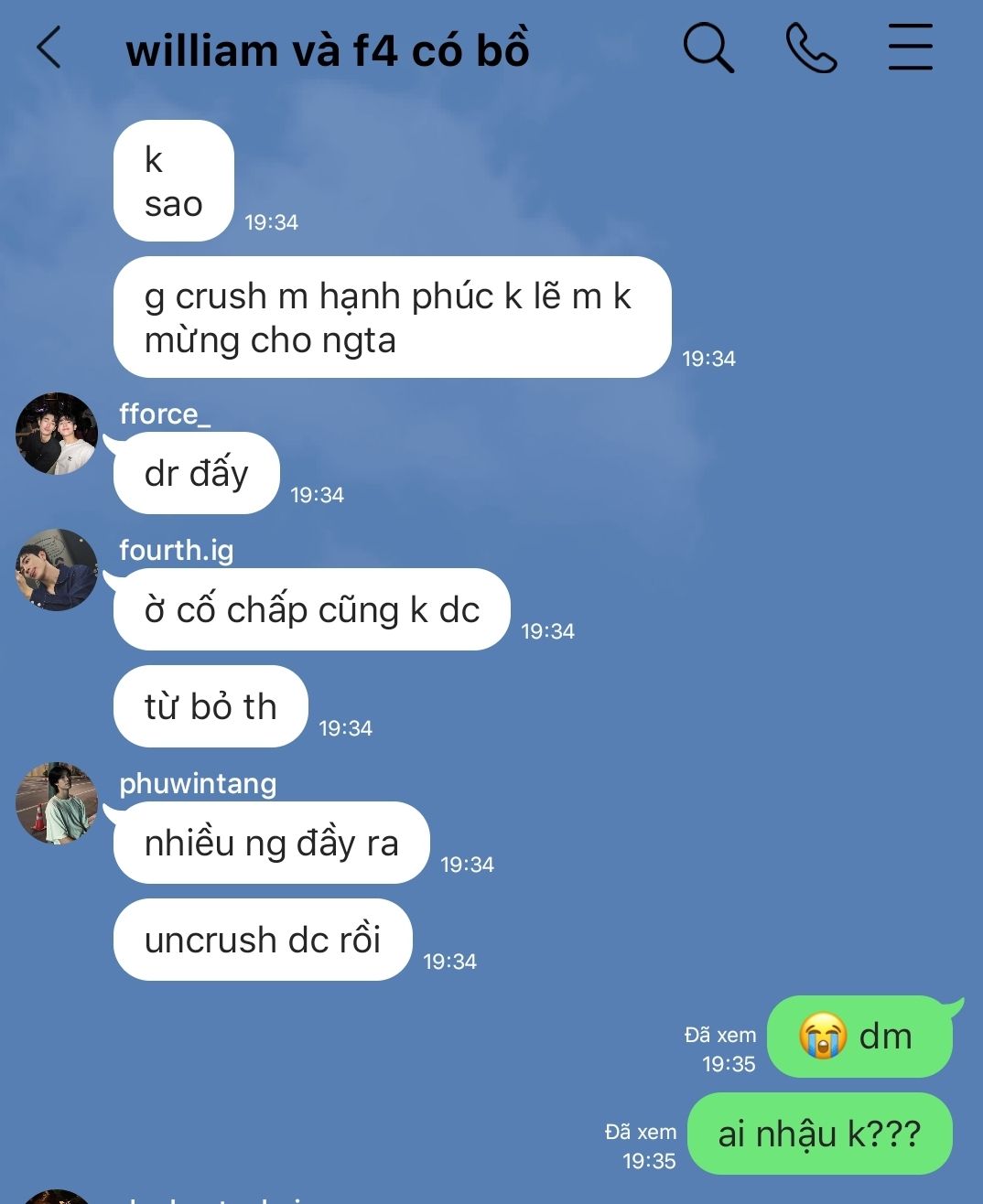Viewport: 983px width, 1204px height.
Task: Open phuwintang's profile picture
Action: pyautogui.click(x=57, y=802)
